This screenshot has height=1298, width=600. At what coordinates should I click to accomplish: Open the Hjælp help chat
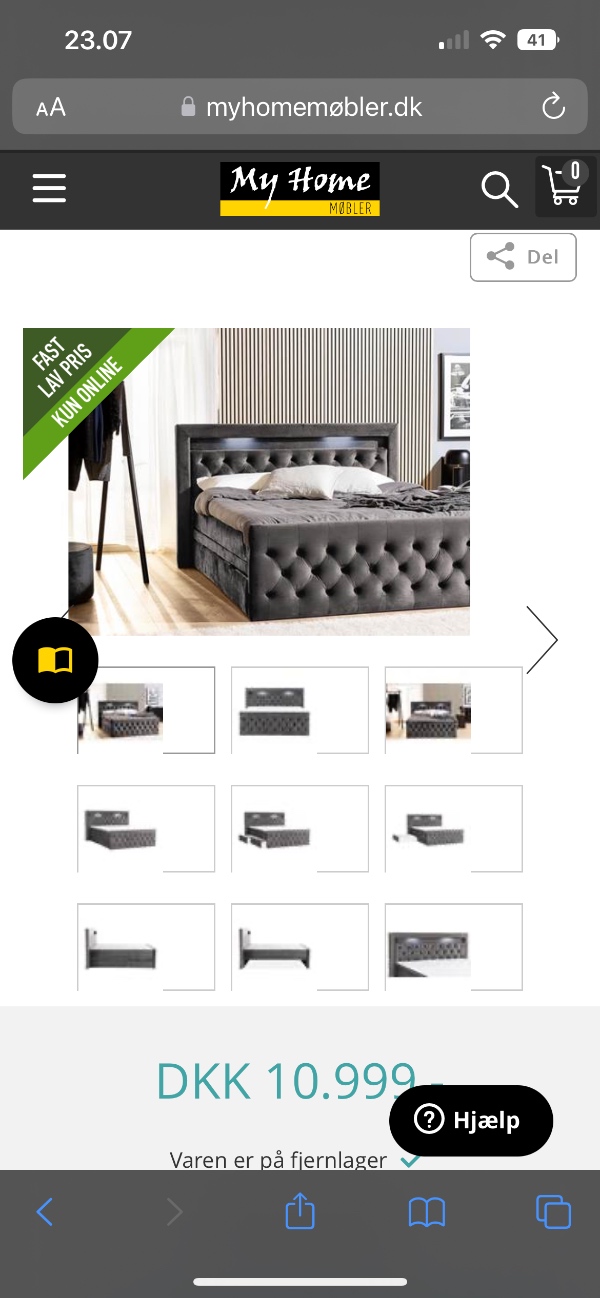[470, 1120]
